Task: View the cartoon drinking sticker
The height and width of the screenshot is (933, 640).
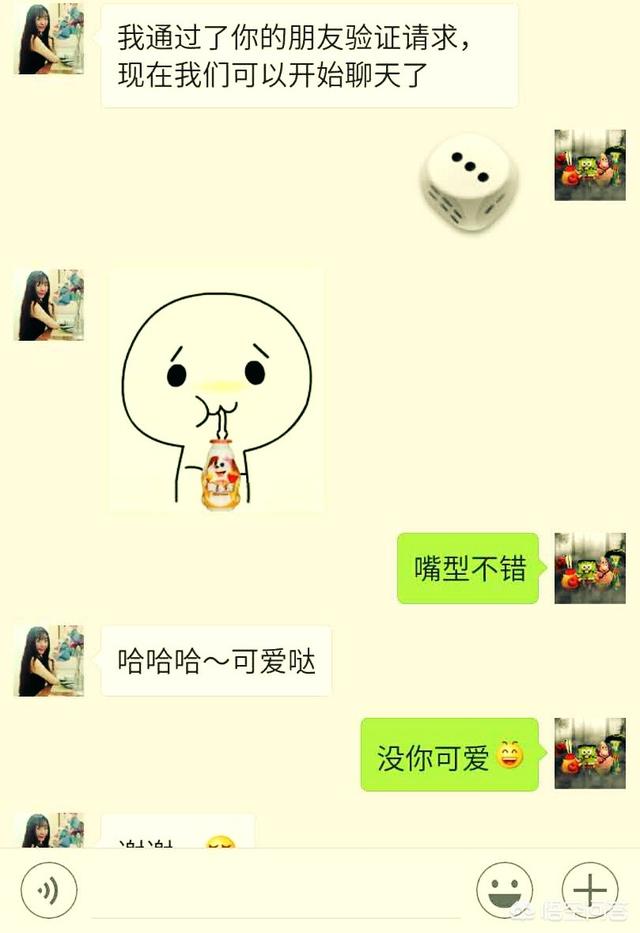Action: click(x=216, y=391)
